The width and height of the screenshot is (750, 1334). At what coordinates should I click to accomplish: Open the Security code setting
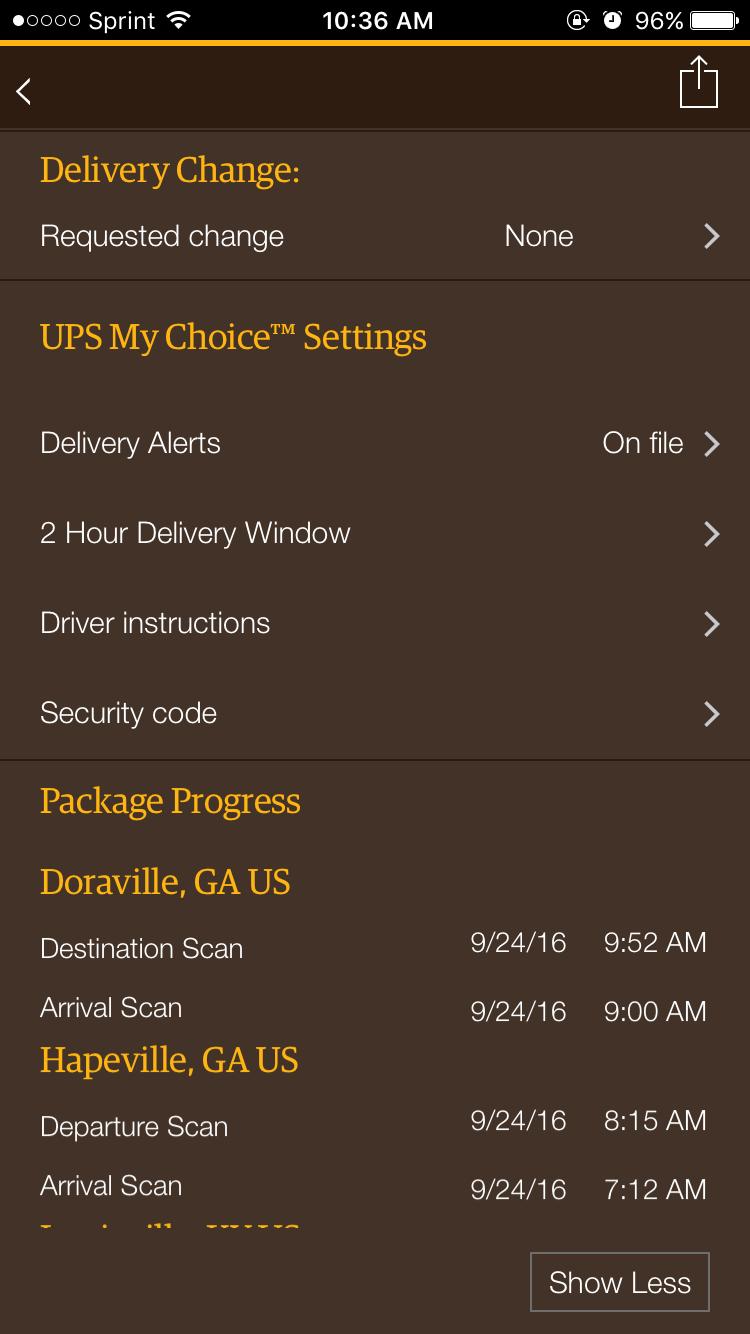click(x=375, y=713)
